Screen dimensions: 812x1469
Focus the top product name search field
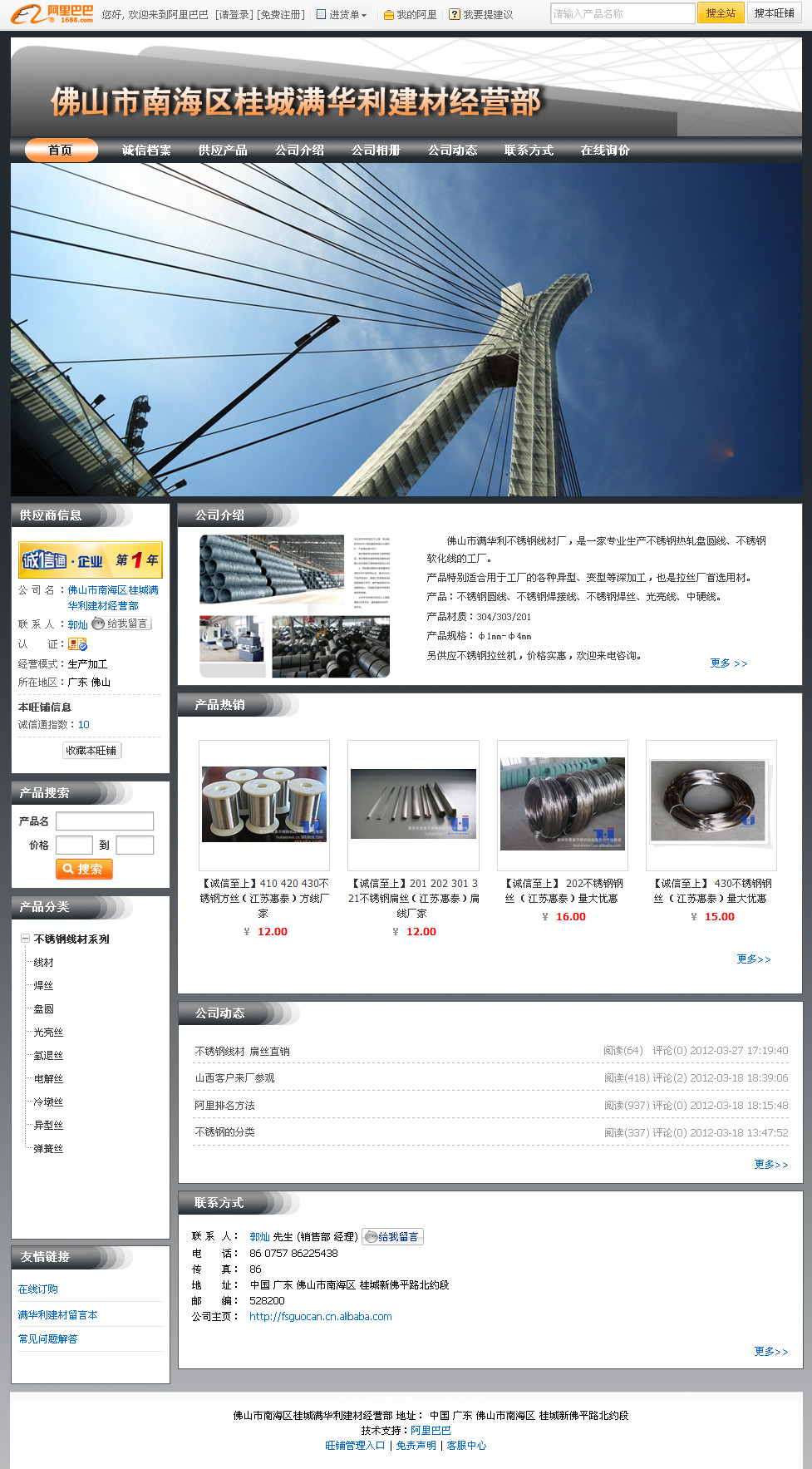click(x=623, y=13)
